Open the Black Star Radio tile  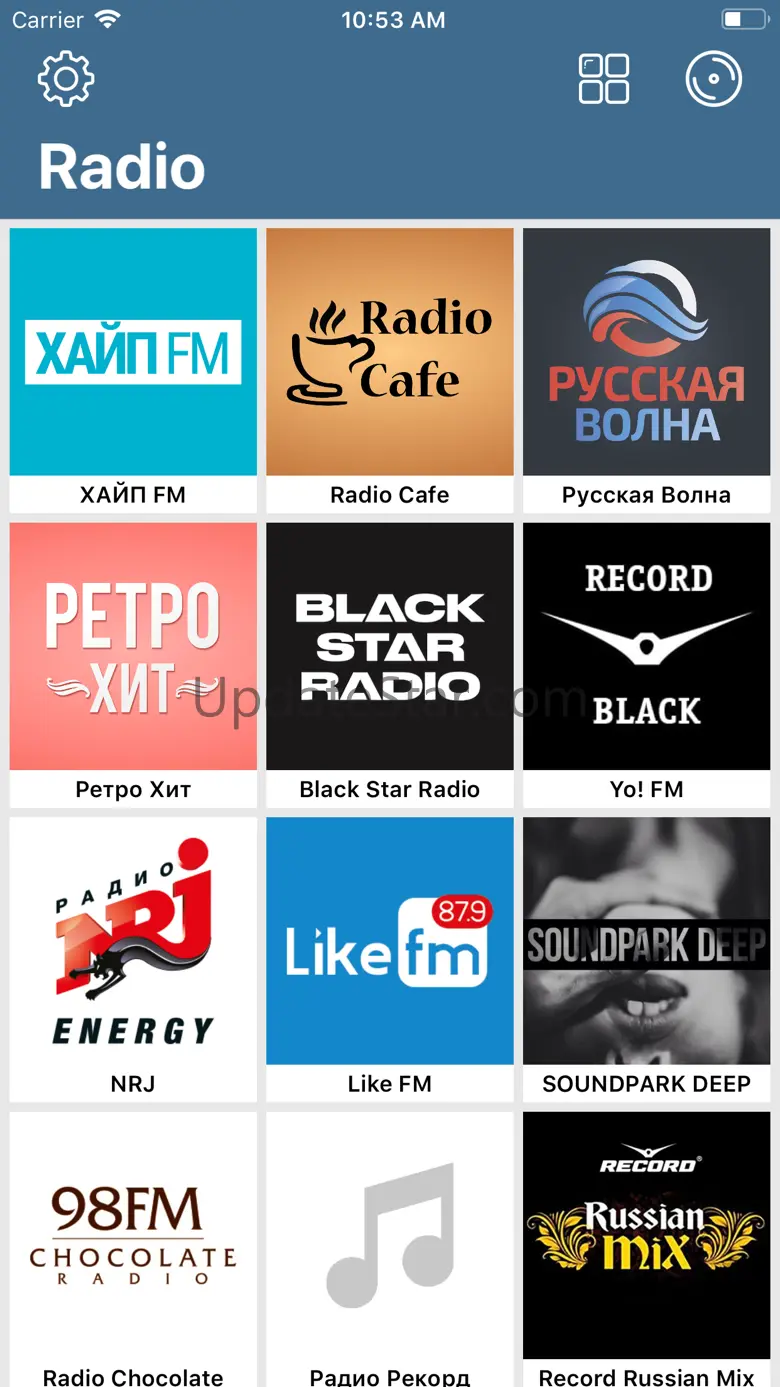(390, 665)
